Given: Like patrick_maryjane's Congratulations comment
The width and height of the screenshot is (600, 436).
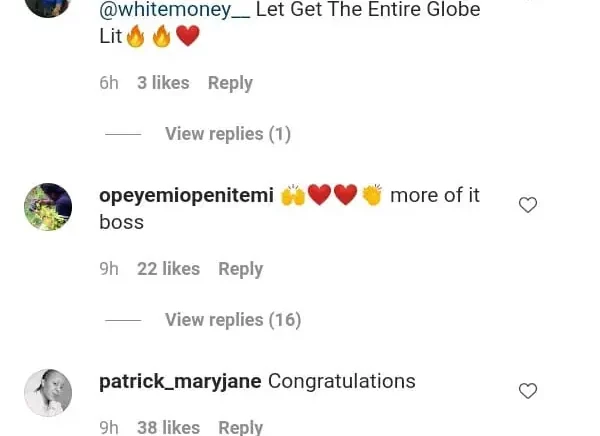Looking at the screenshot, I should [528, 391].
